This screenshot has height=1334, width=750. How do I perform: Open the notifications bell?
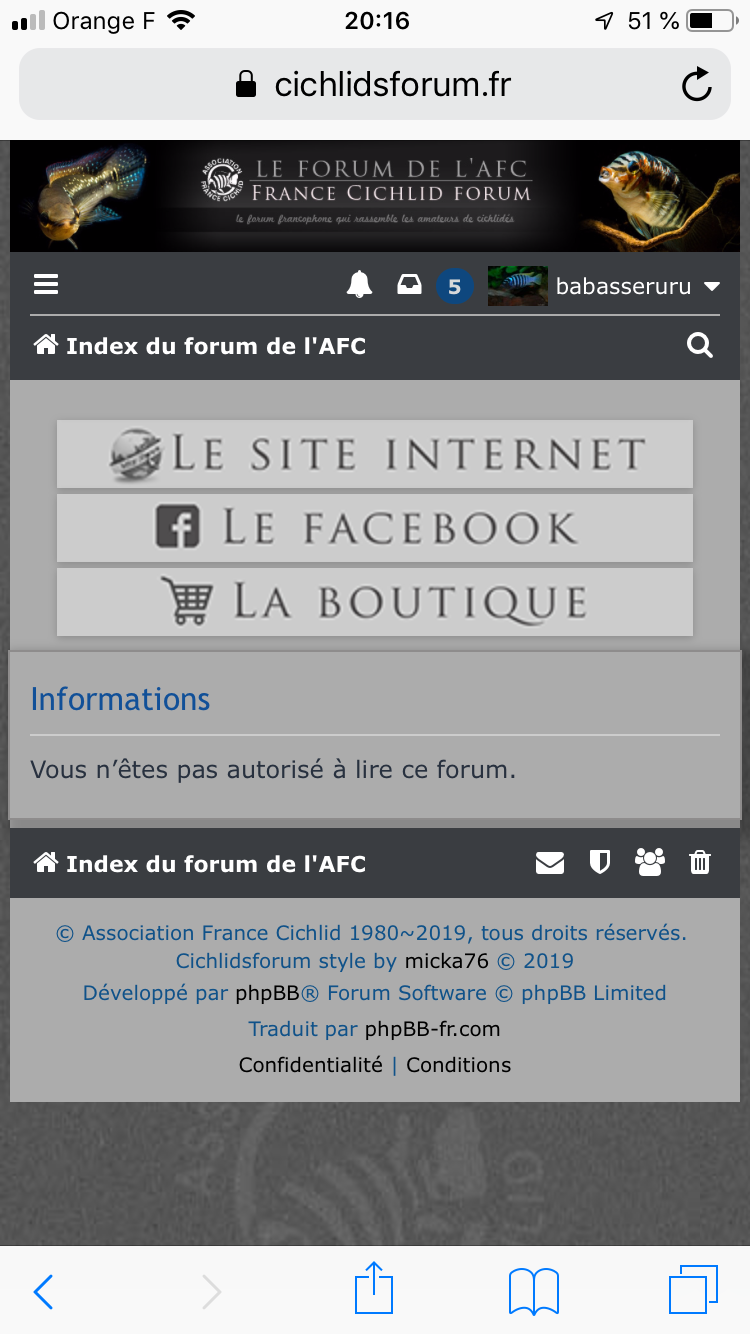(x=359, y=286)
